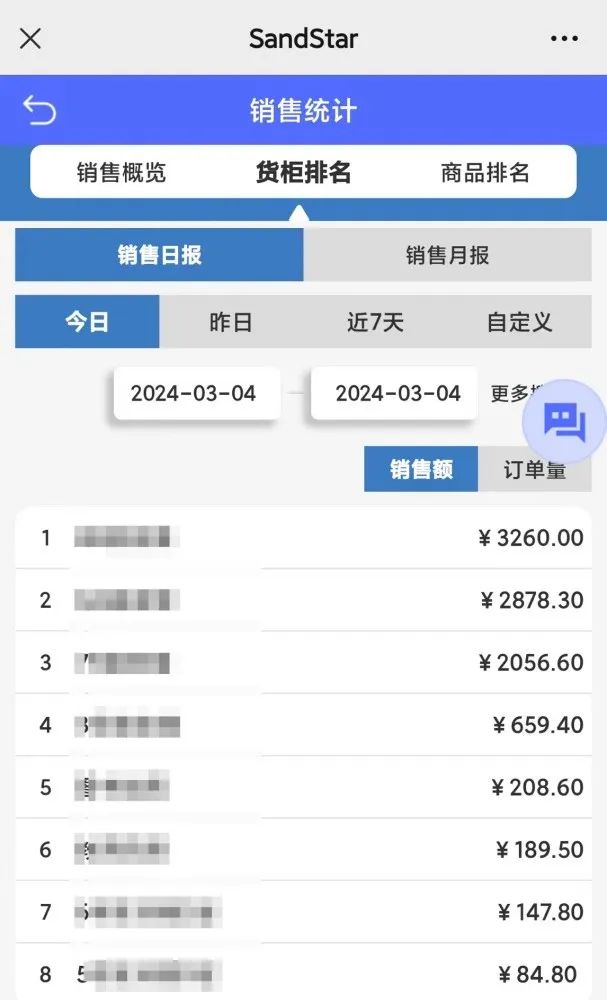Image resolution: width=607 pixels, height=1000 pixels.
Task: Close the SandStar mini program page
Action: click(31, 39)
